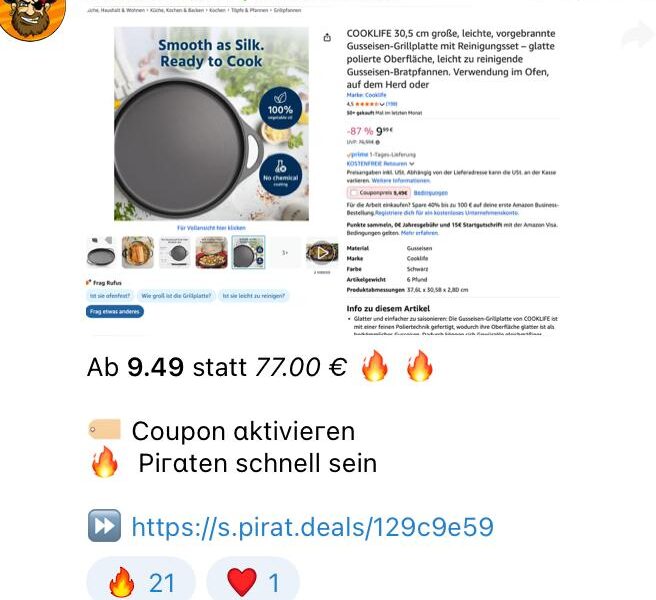Screen dimensions: 656x600
Task: Forward this deal post with the arrow
Action: pyautogui.click(x=637, y=37)
